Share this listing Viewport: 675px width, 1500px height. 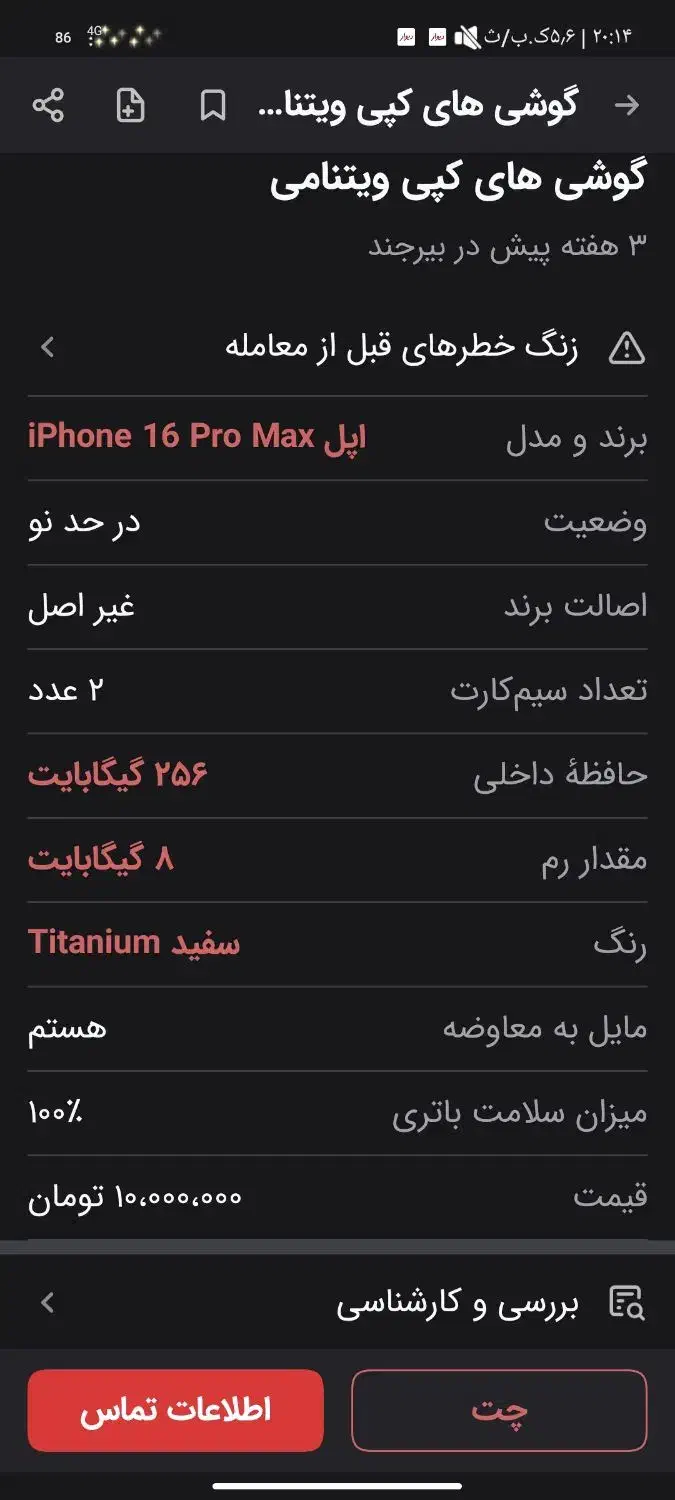[x=48, y=105]
